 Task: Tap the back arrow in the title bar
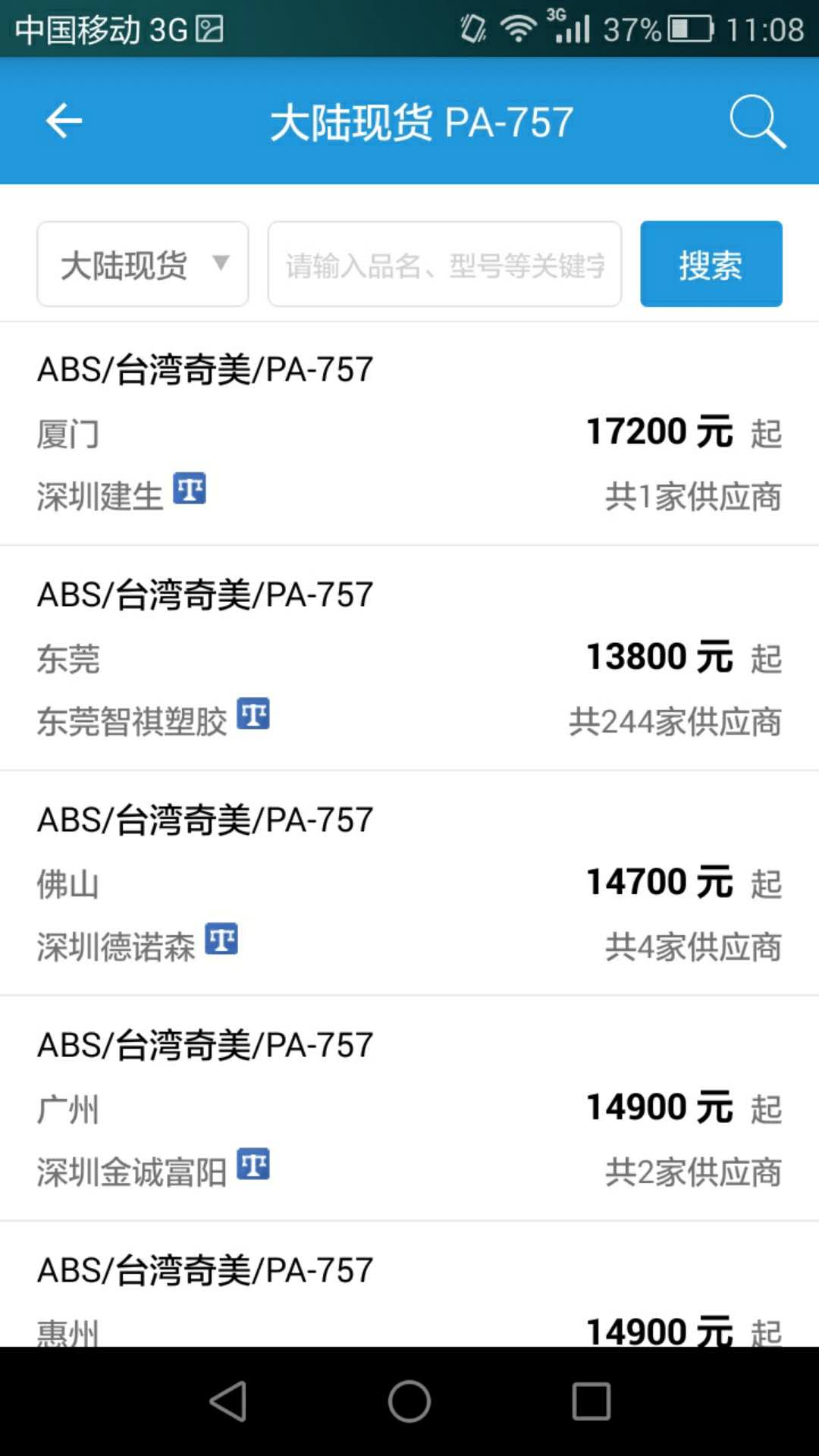point(64,121)
